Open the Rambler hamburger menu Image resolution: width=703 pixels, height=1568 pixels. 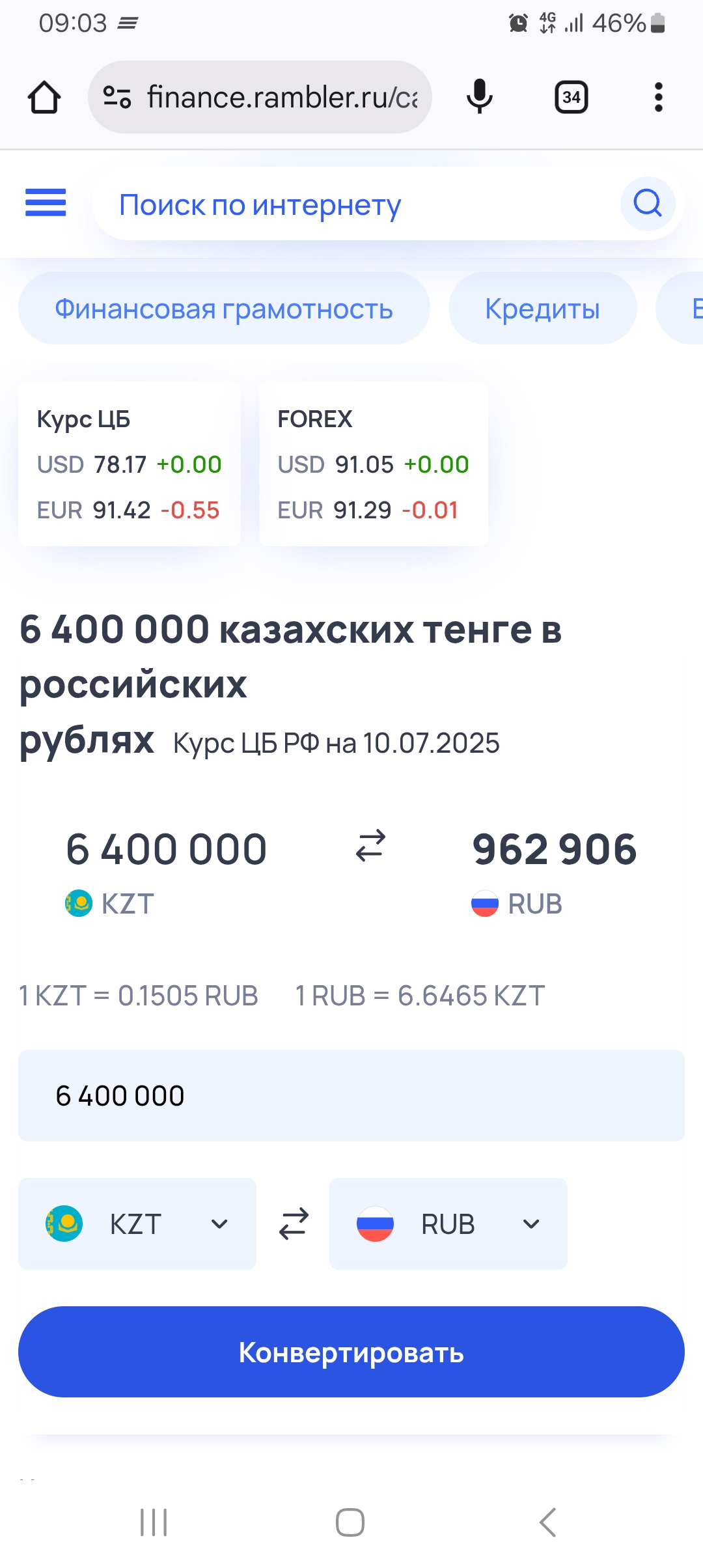(46, 203)
